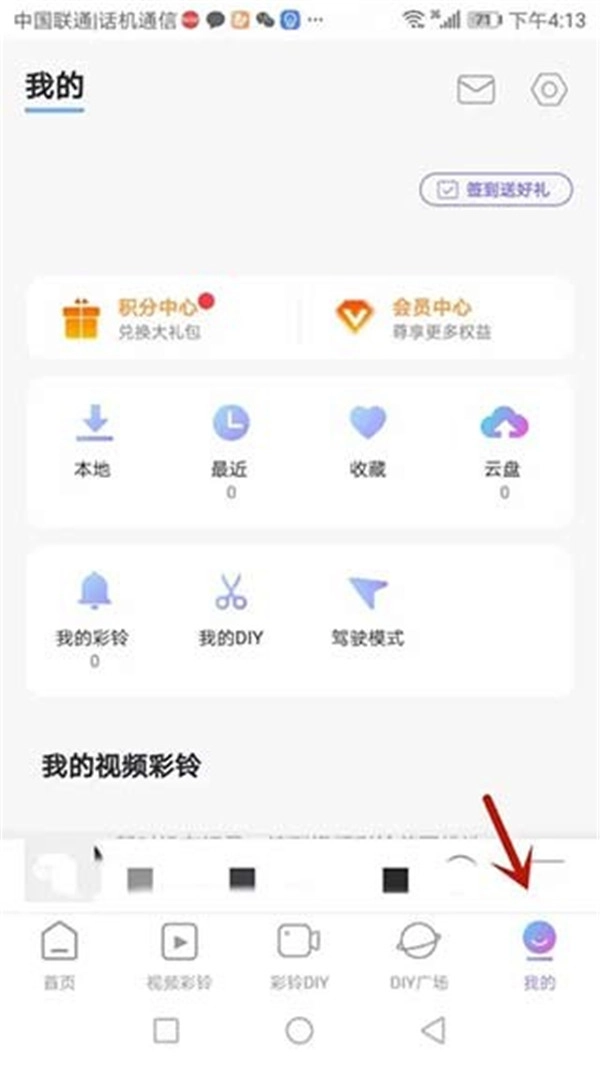600x1066 pixels.
Task: Open 云盘 cloud drive
Action: click(504, 451)
